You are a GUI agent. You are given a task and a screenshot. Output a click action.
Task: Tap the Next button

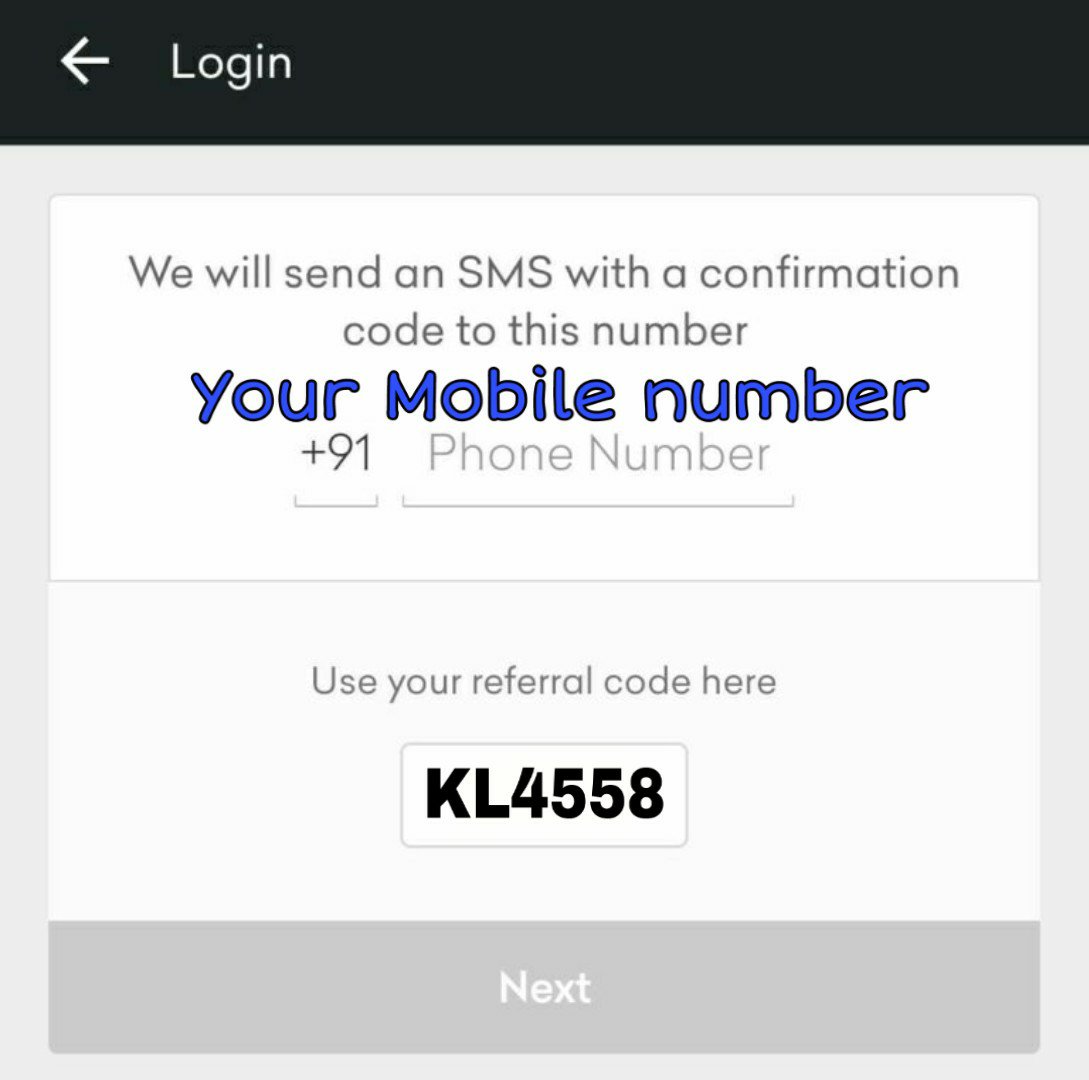(x=544, y=987)
